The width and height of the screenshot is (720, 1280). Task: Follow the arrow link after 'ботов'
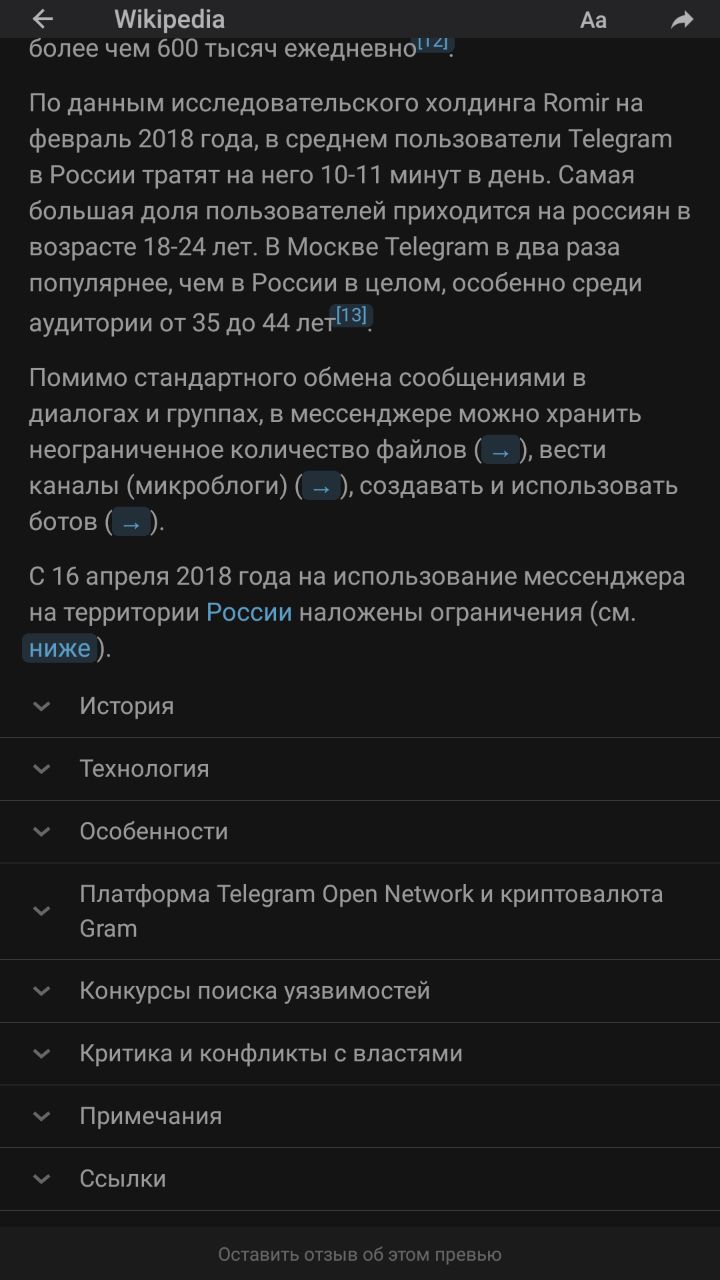click(131, 523)
